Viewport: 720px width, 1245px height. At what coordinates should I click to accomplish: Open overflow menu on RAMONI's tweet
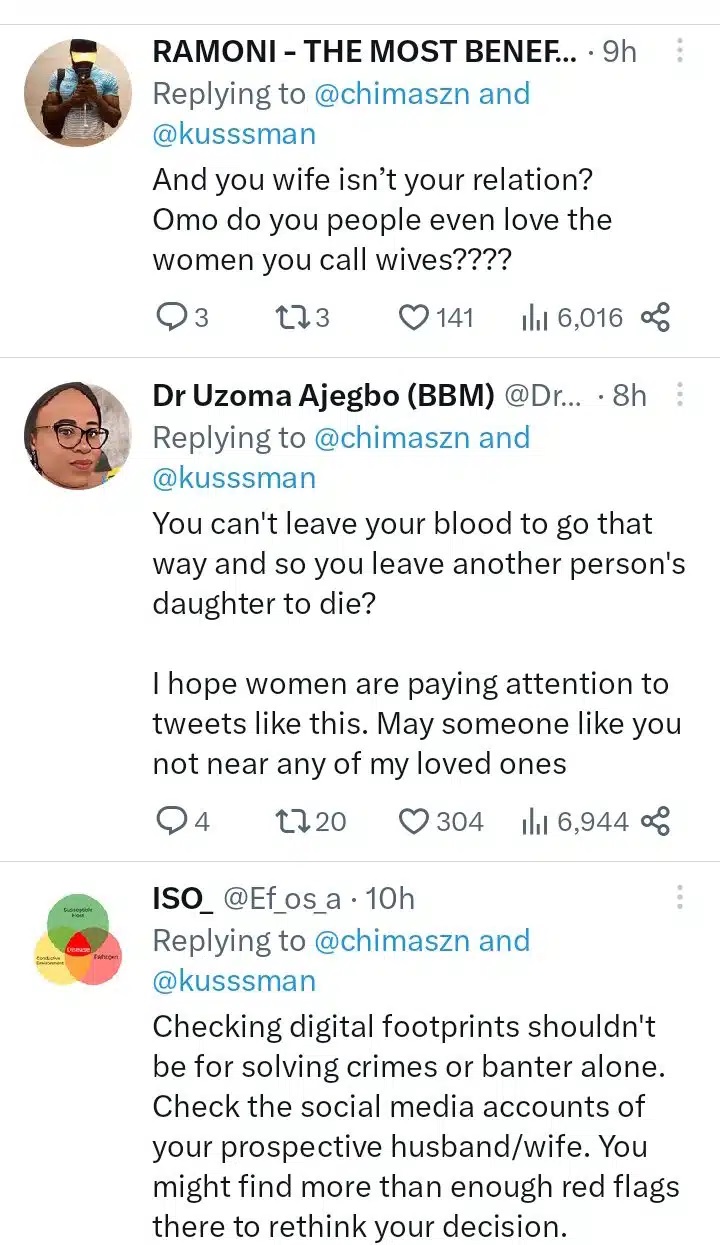[680, 51]
